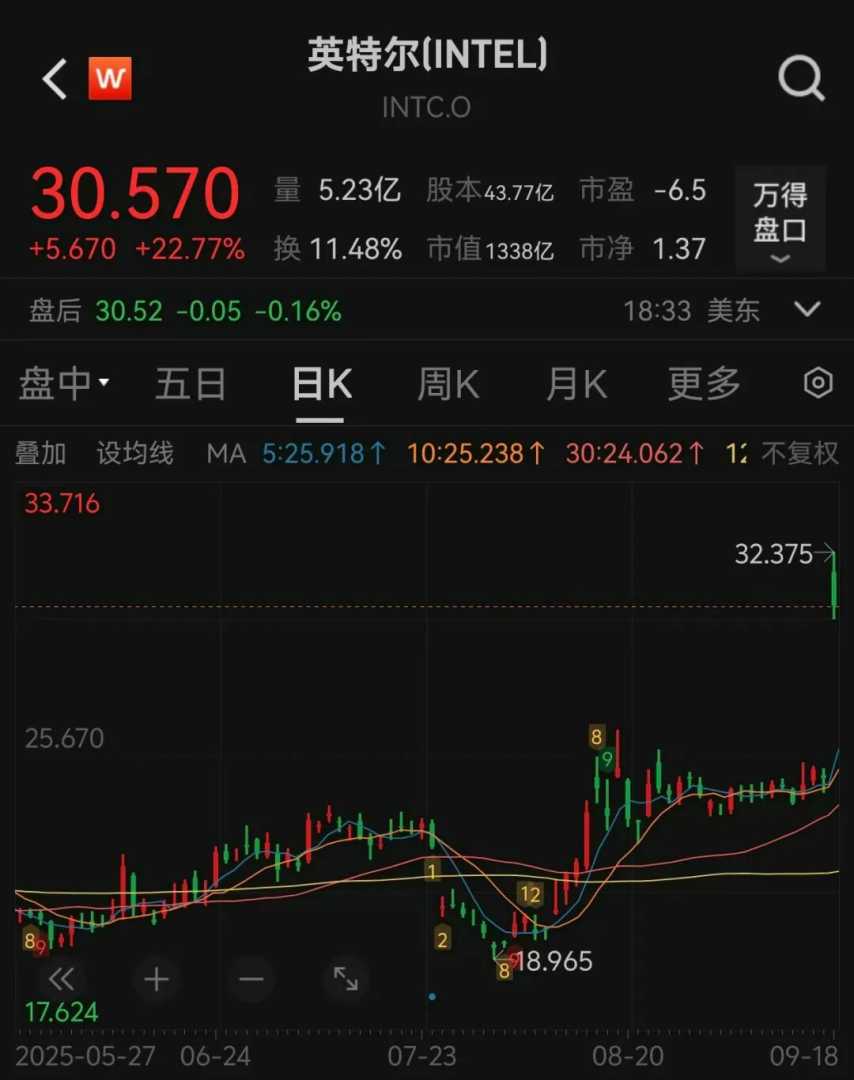Switch to the 月K chart tab
Screen dimensions: 854x1080
[575, 384]
